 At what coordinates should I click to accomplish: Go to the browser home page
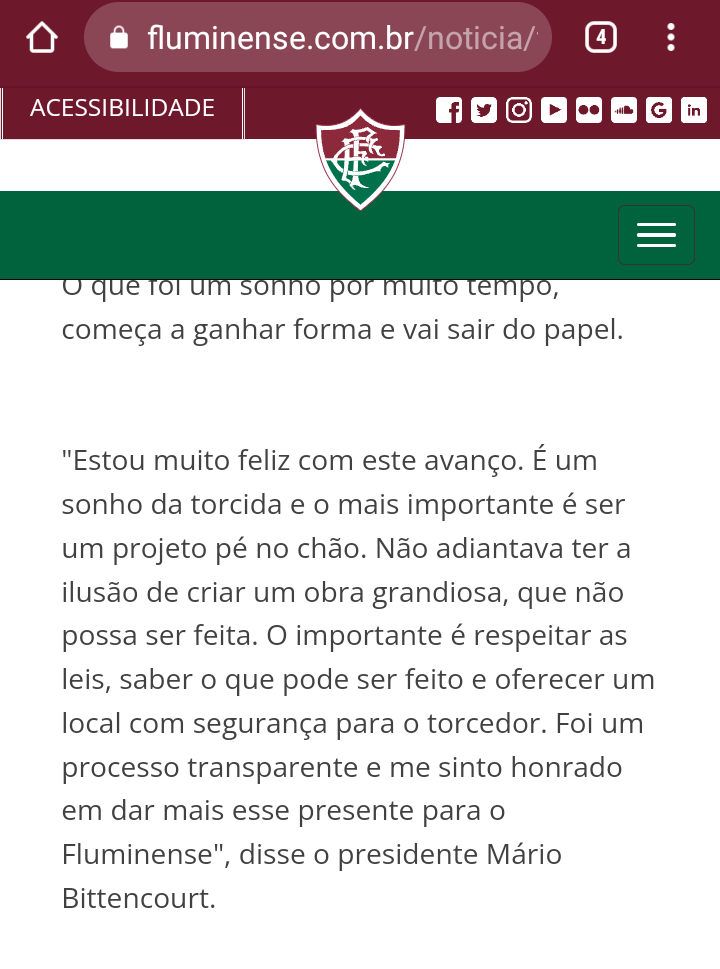pos(42,38)
